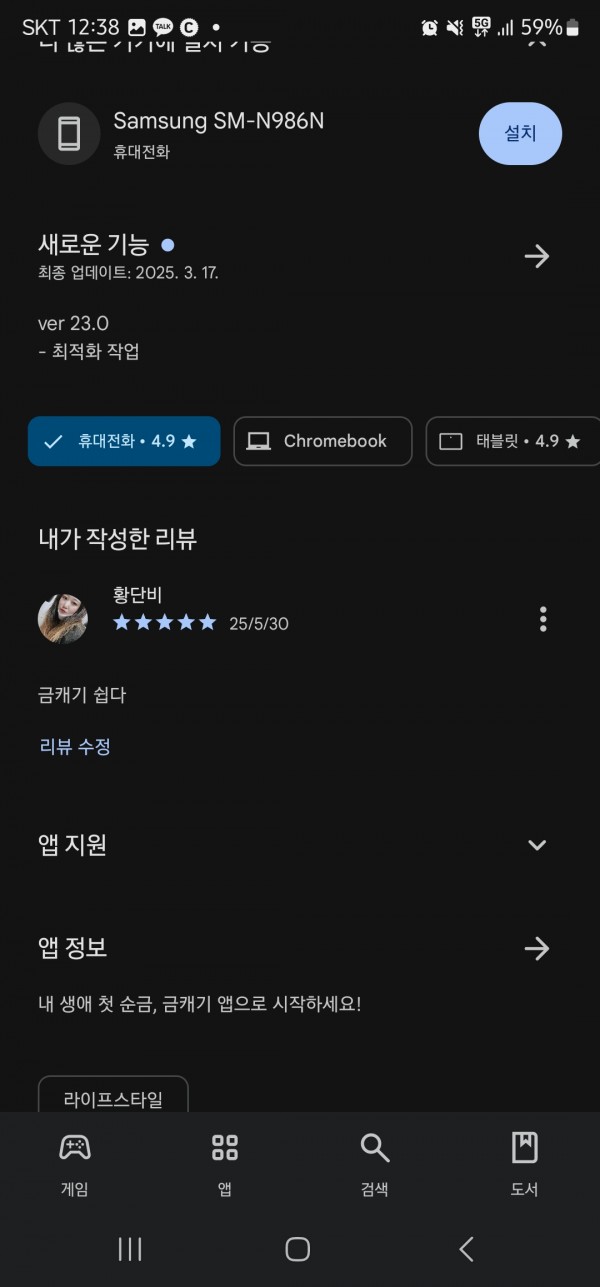Select the 태블릿 4.9 chip
Viewport: 600px width, 1287px height.
pos(513,441)
